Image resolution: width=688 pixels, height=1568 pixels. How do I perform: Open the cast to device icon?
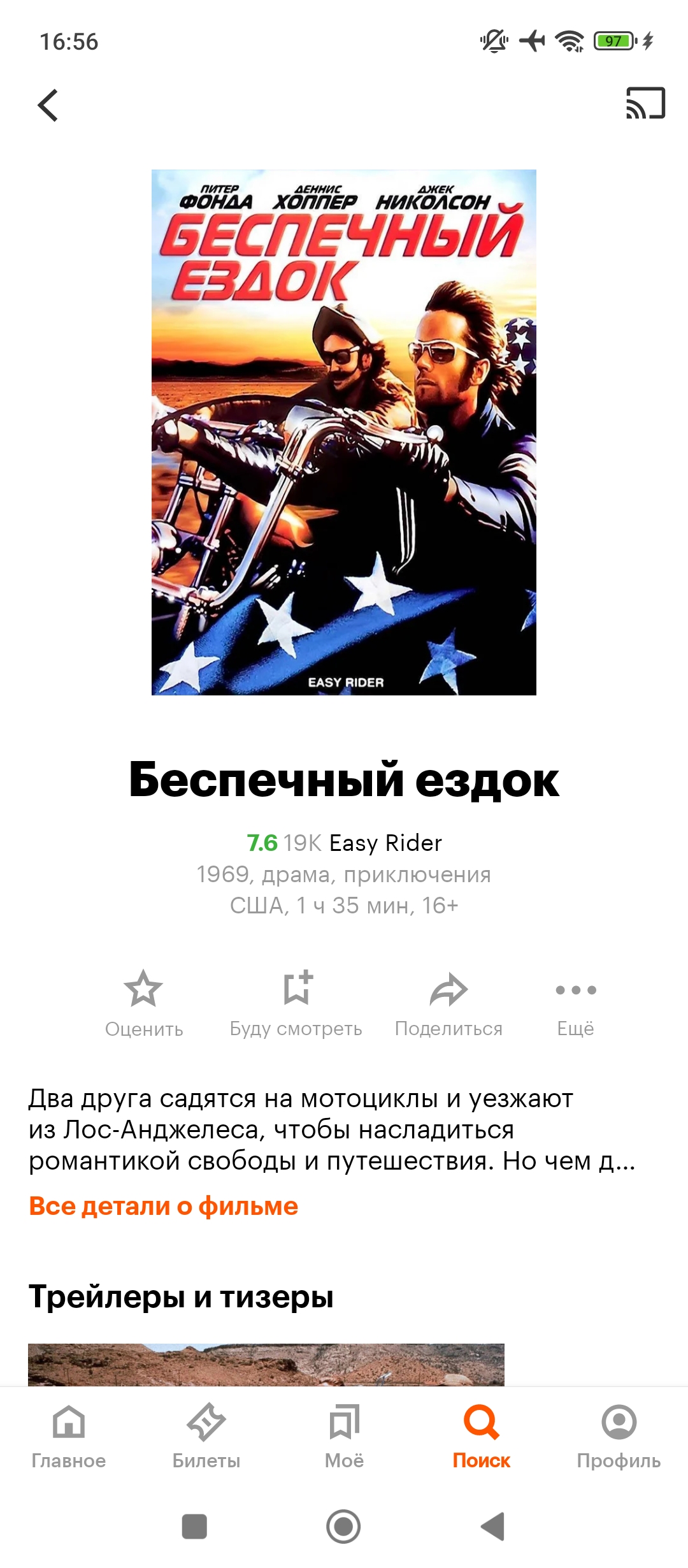(645, 103)
